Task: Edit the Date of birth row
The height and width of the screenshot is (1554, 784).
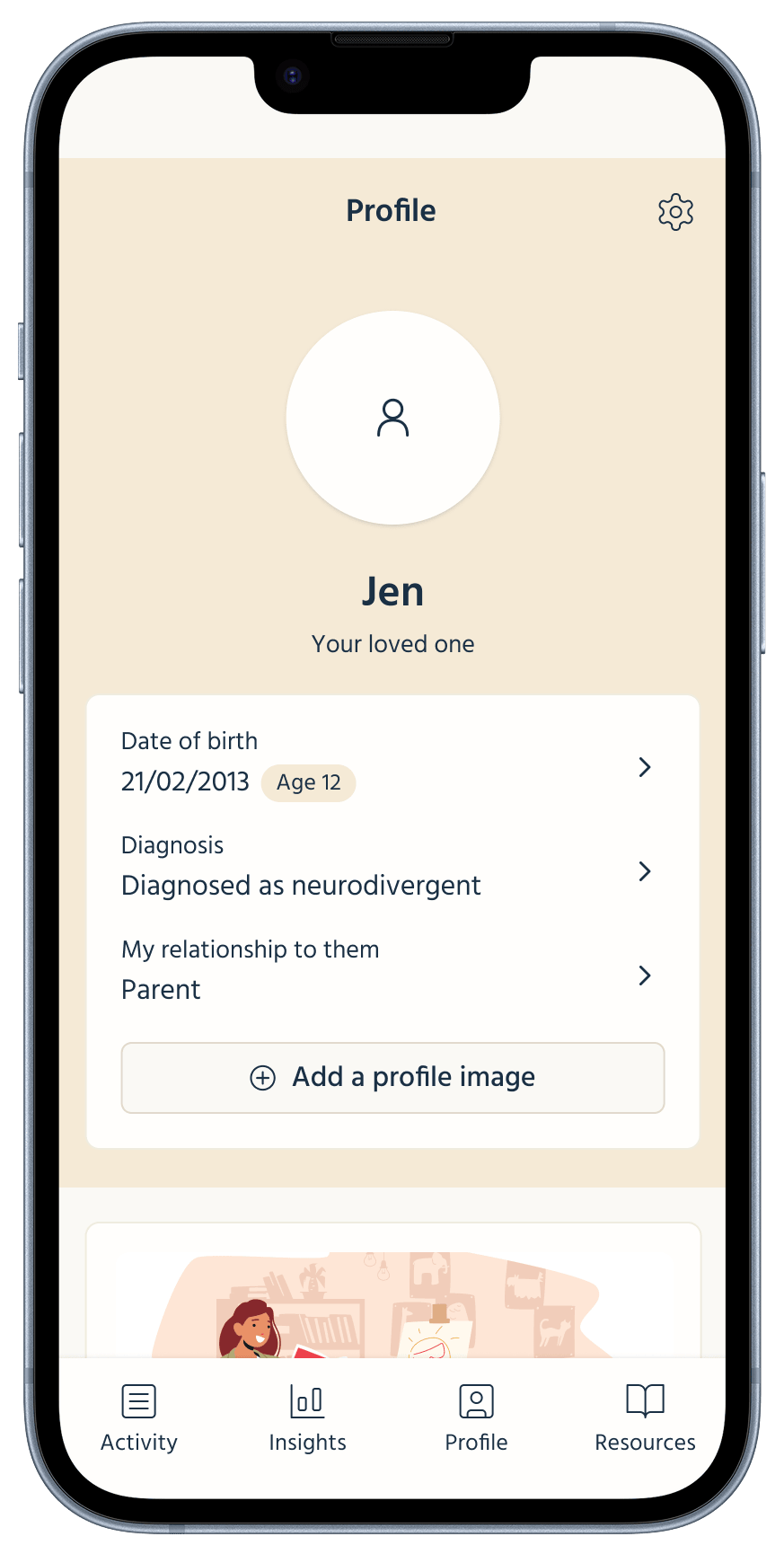Action: click(x=392, y=766)
